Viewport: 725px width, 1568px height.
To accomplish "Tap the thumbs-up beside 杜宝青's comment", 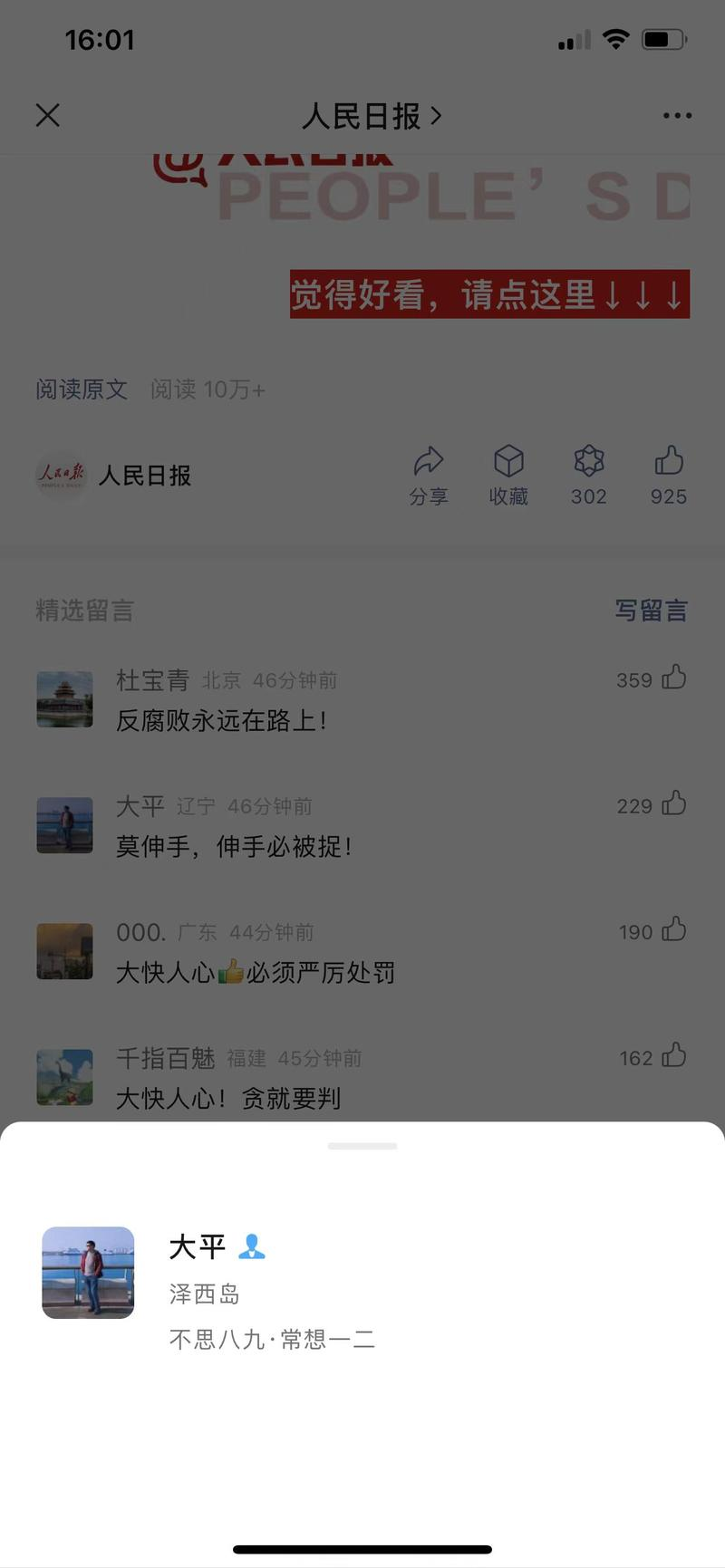I will [672, 678].
